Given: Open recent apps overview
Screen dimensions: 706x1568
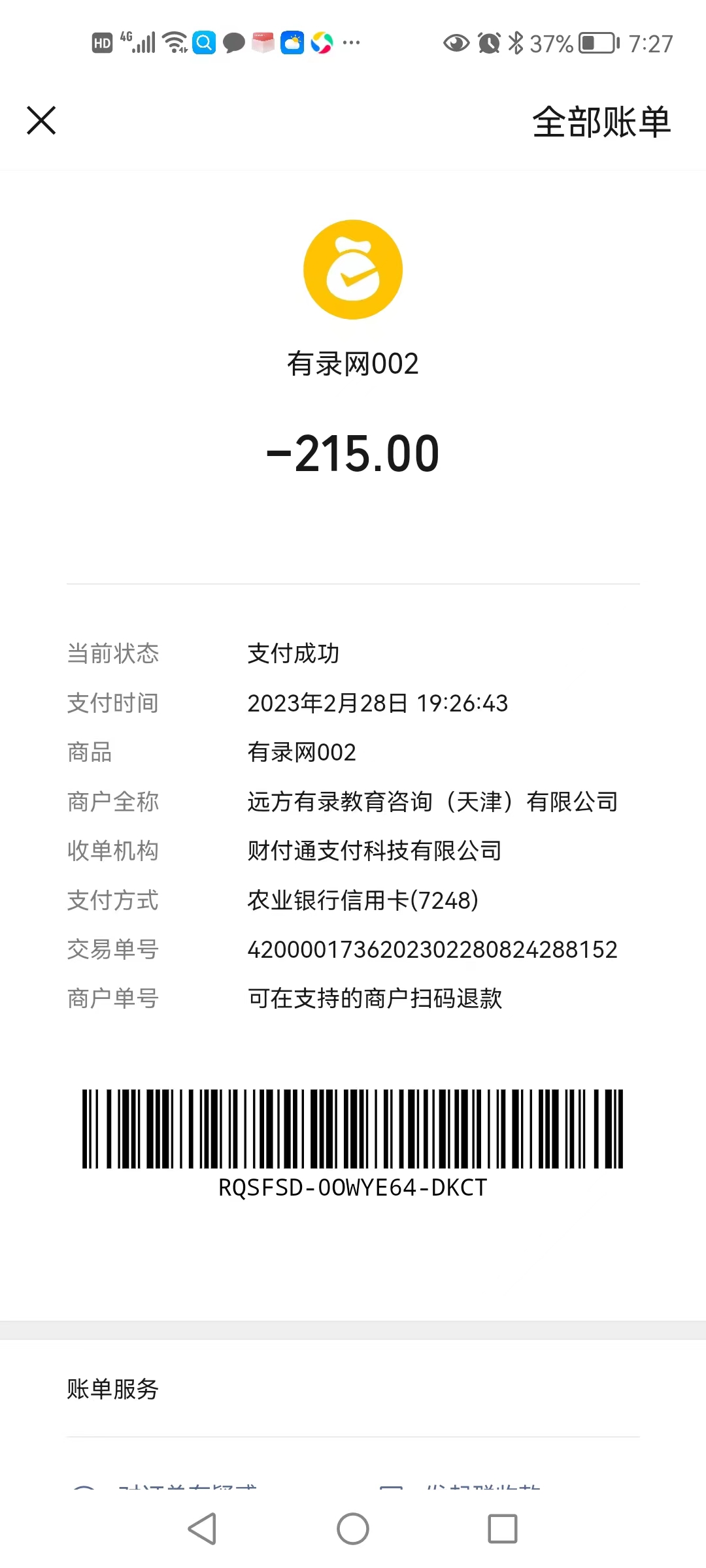Looking at the screenshot, I should click(x=503, y=1529).
